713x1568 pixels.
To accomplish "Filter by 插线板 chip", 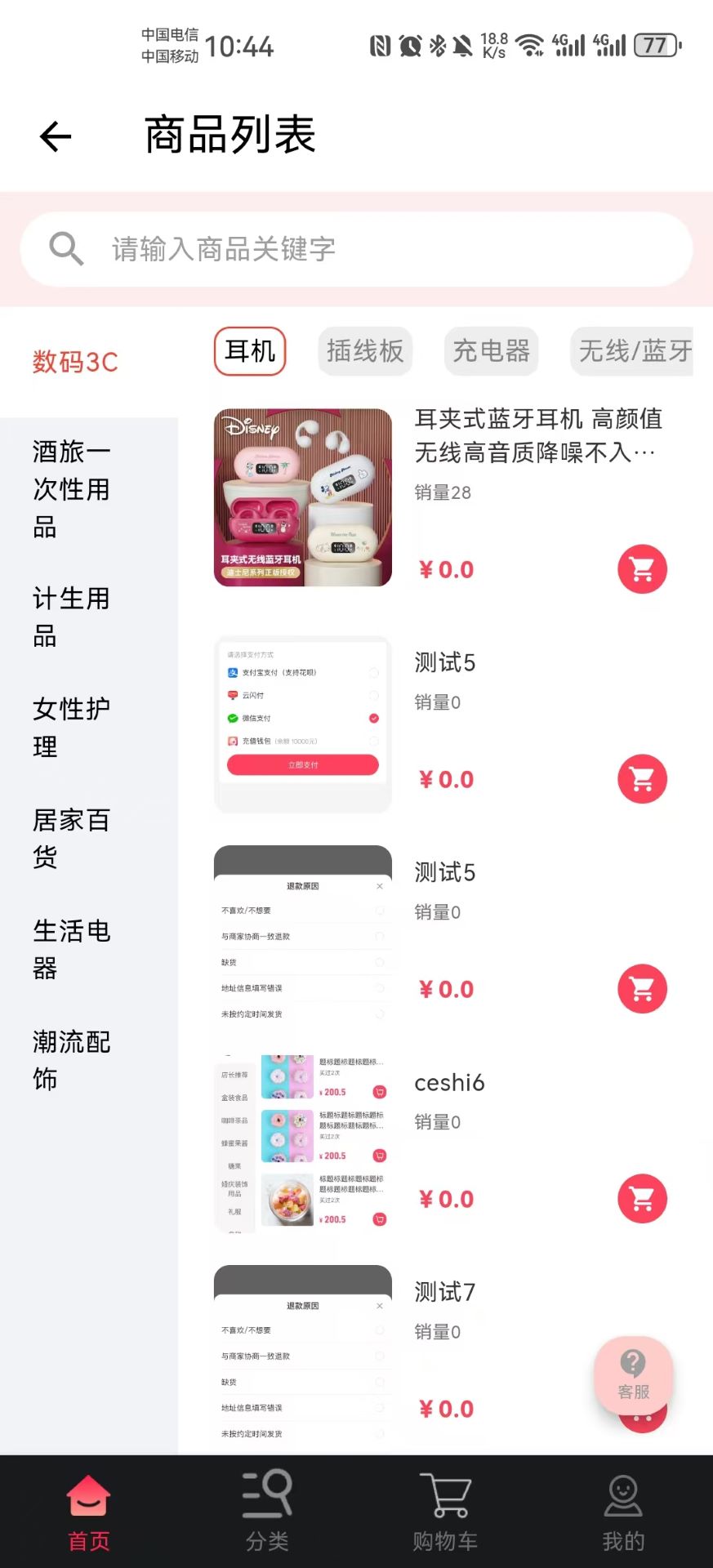I will tap(365, 351).
